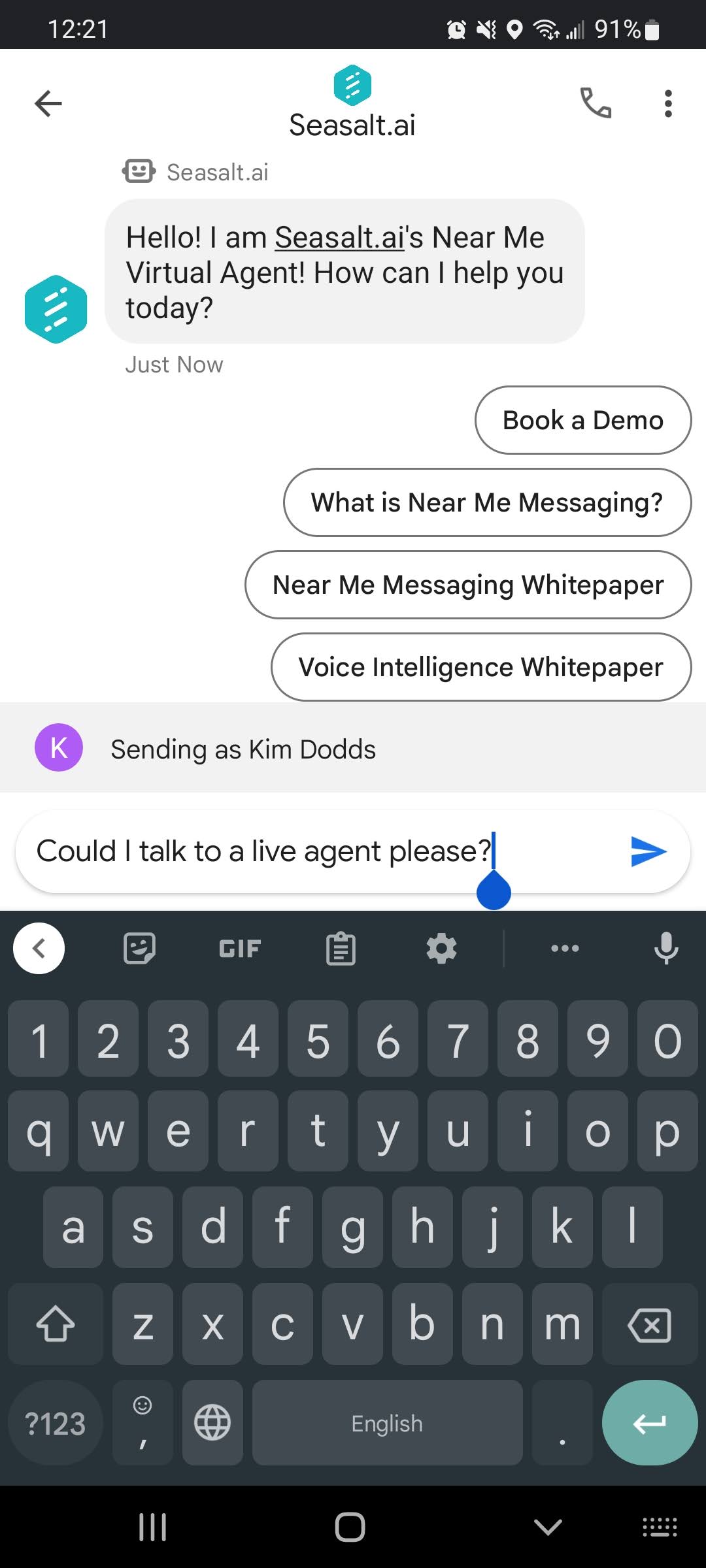This screenshot has height=1568, width=706.
Task: Start voice typing with the microphone
Action: click(666, 948)
